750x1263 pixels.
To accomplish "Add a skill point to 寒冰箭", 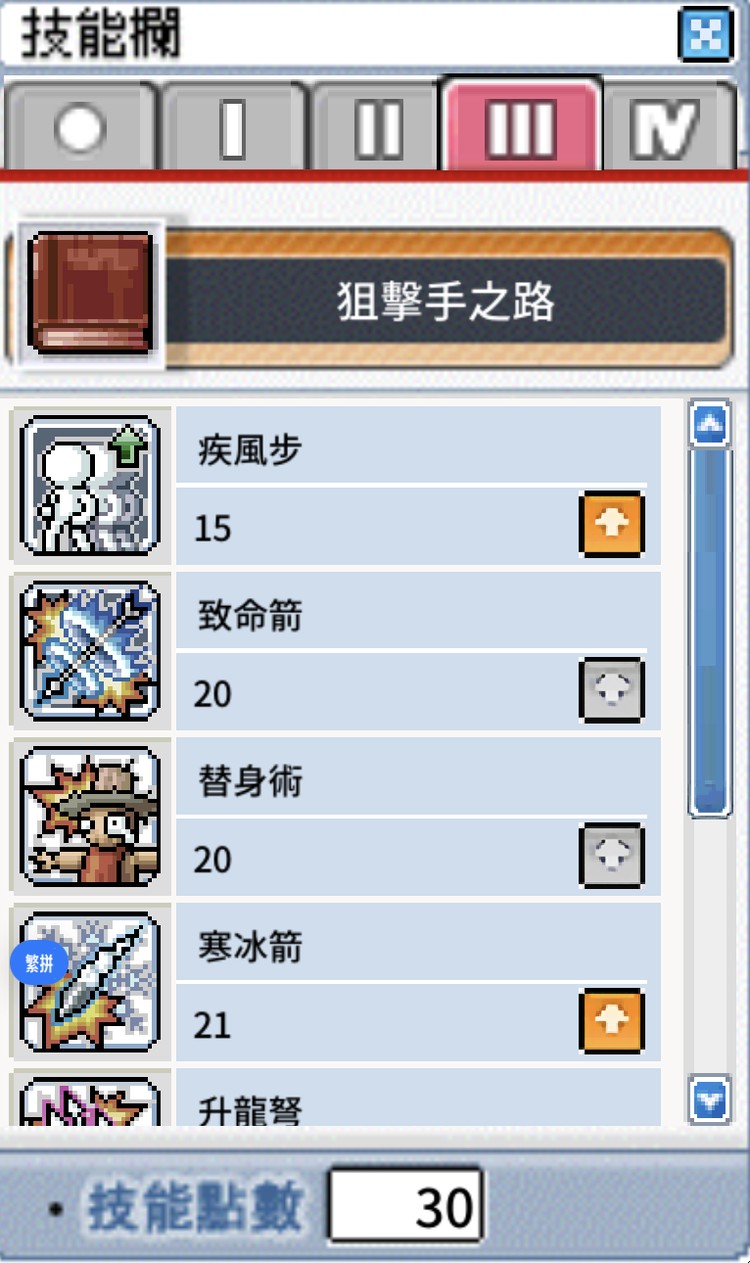I will [611, 1021].
